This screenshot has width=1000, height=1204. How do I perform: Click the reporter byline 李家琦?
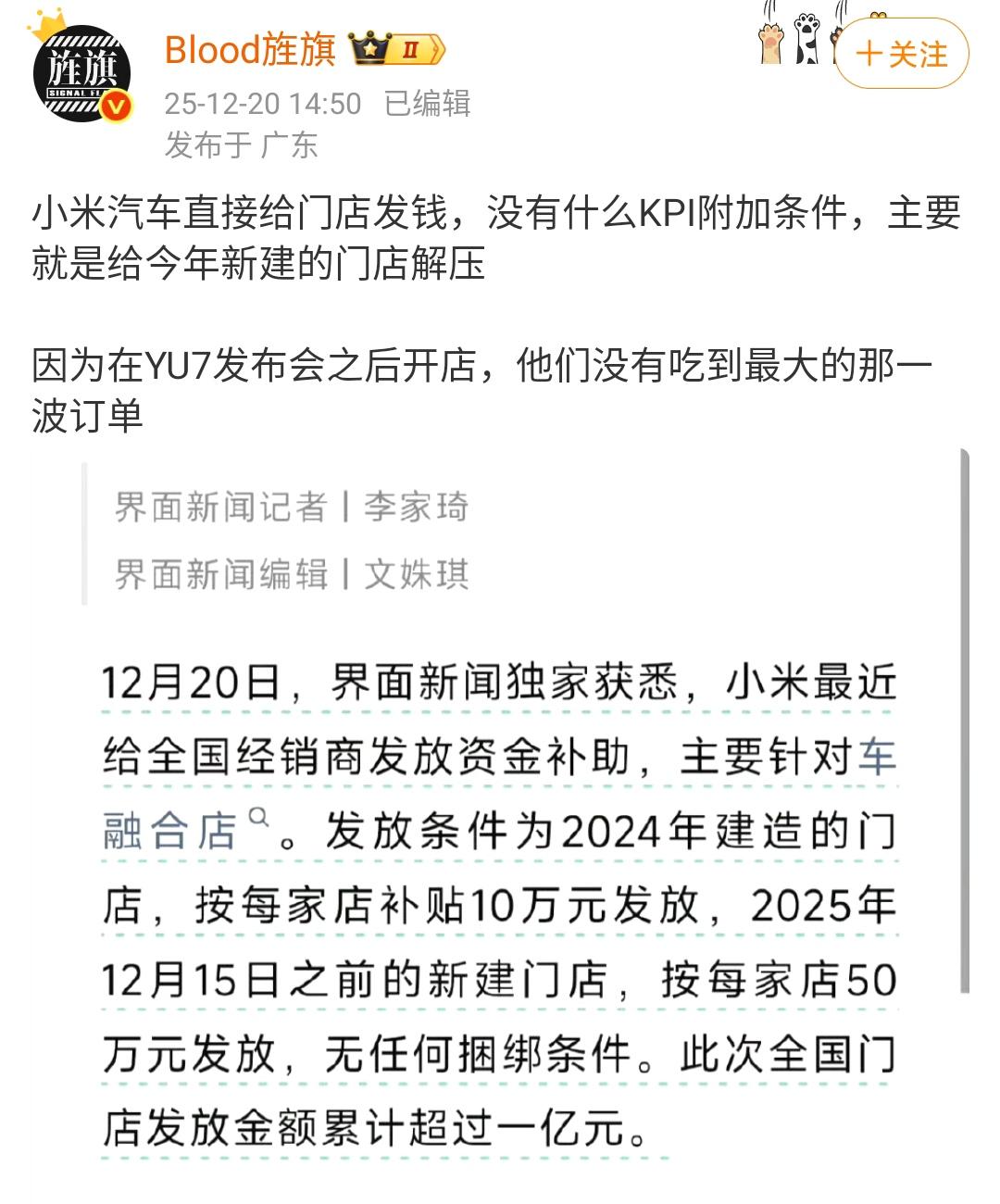417,504
